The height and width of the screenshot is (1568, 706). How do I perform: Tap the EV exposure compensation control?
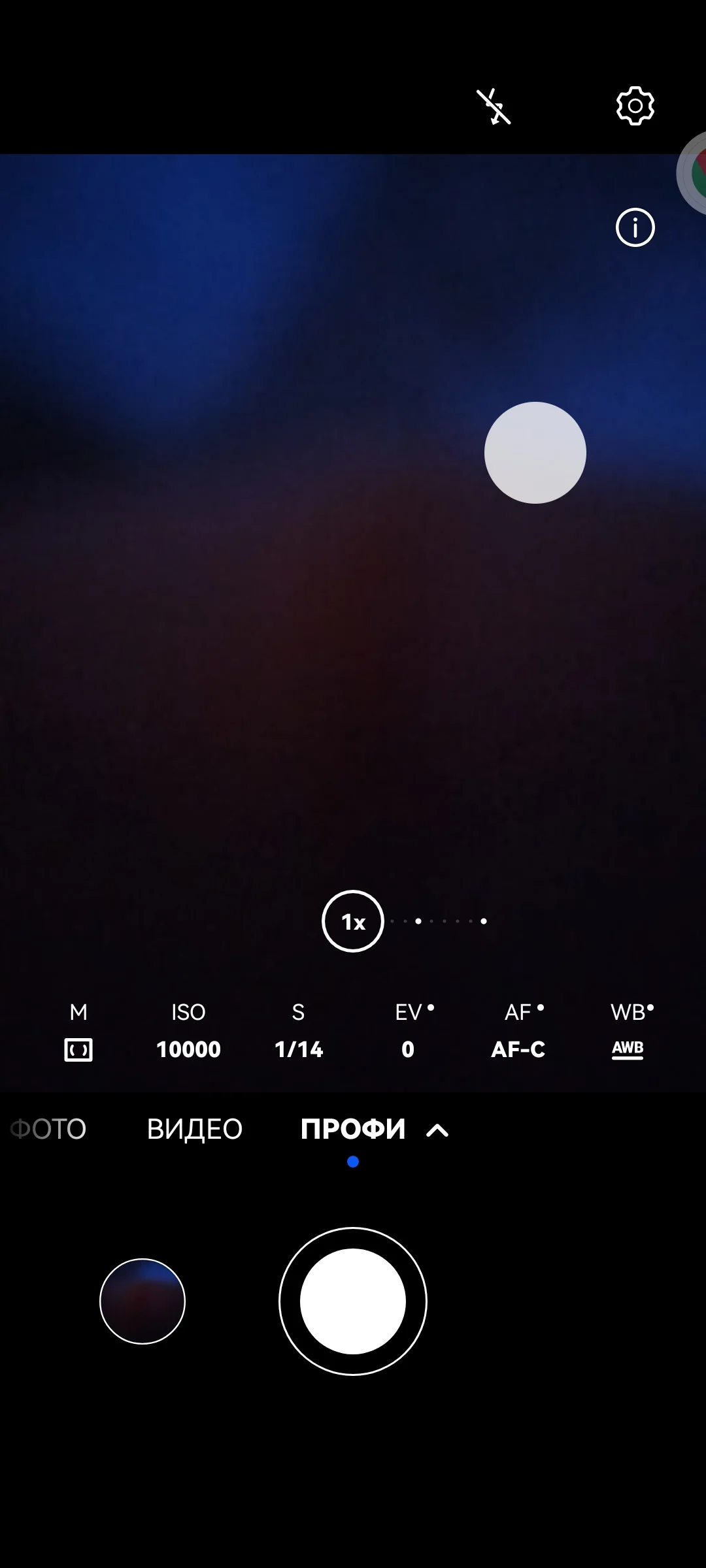point(408,1032)
